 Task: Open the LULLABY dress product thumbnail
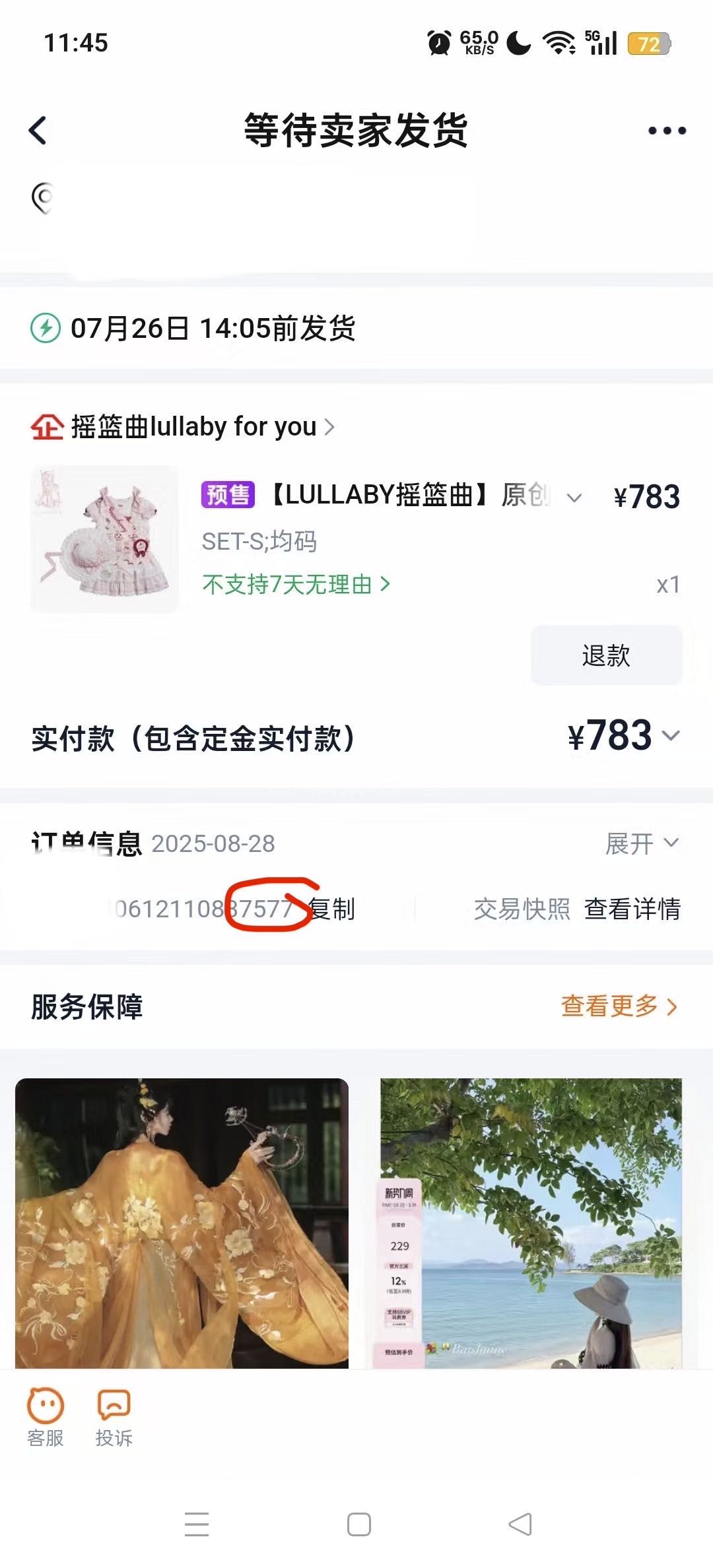click(x=104, y=539)
